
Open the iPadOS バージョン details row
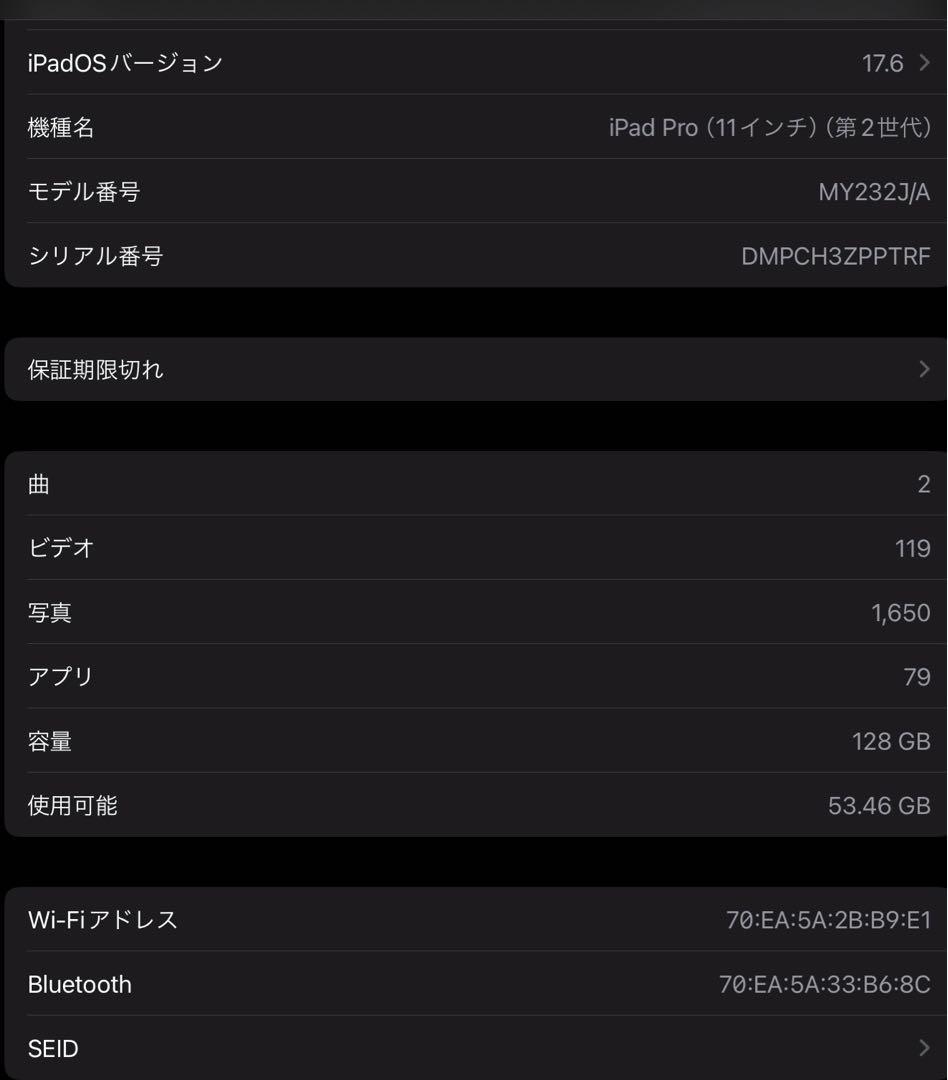pos(474,62)
